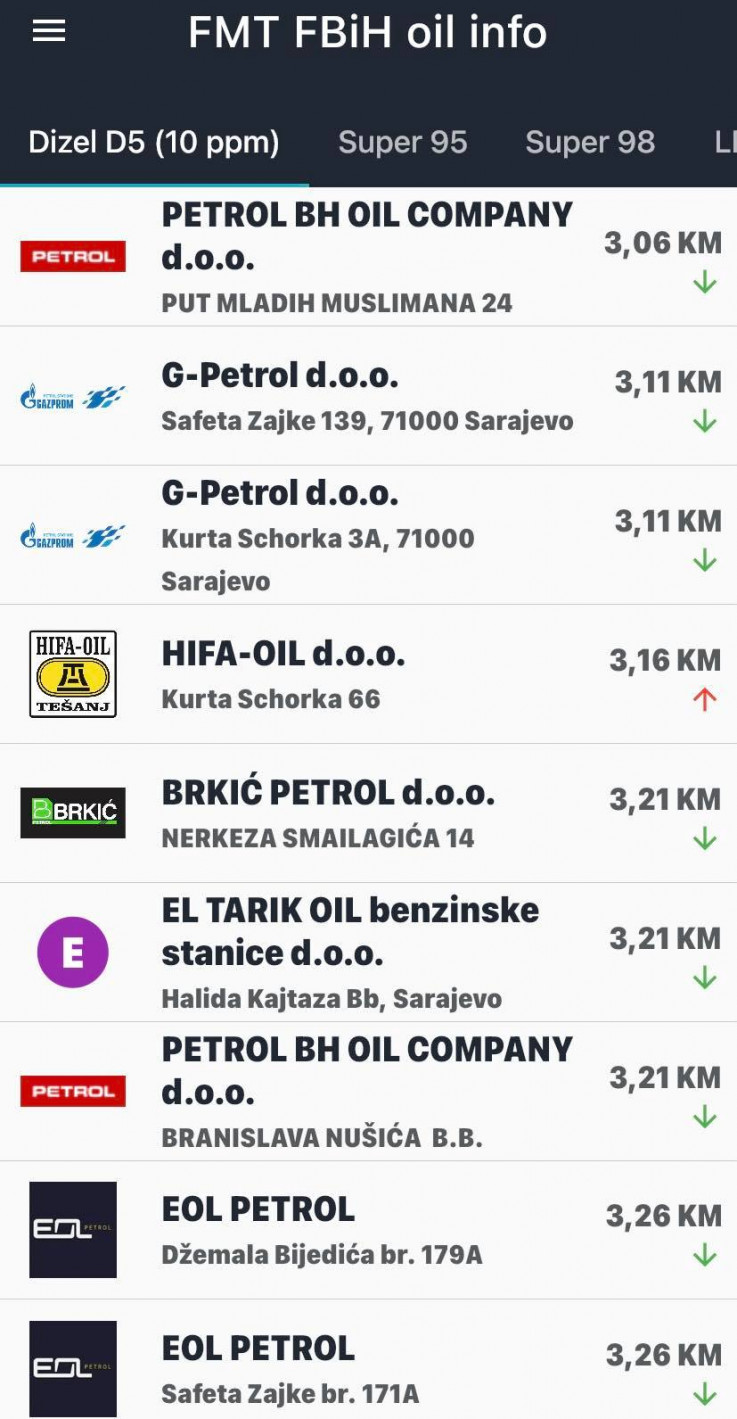The height and width of the screenshot is (1419, 737).
Task: Open Petrol station at Put Mladih Muslimana 24
Action: [x=367, y=257]
